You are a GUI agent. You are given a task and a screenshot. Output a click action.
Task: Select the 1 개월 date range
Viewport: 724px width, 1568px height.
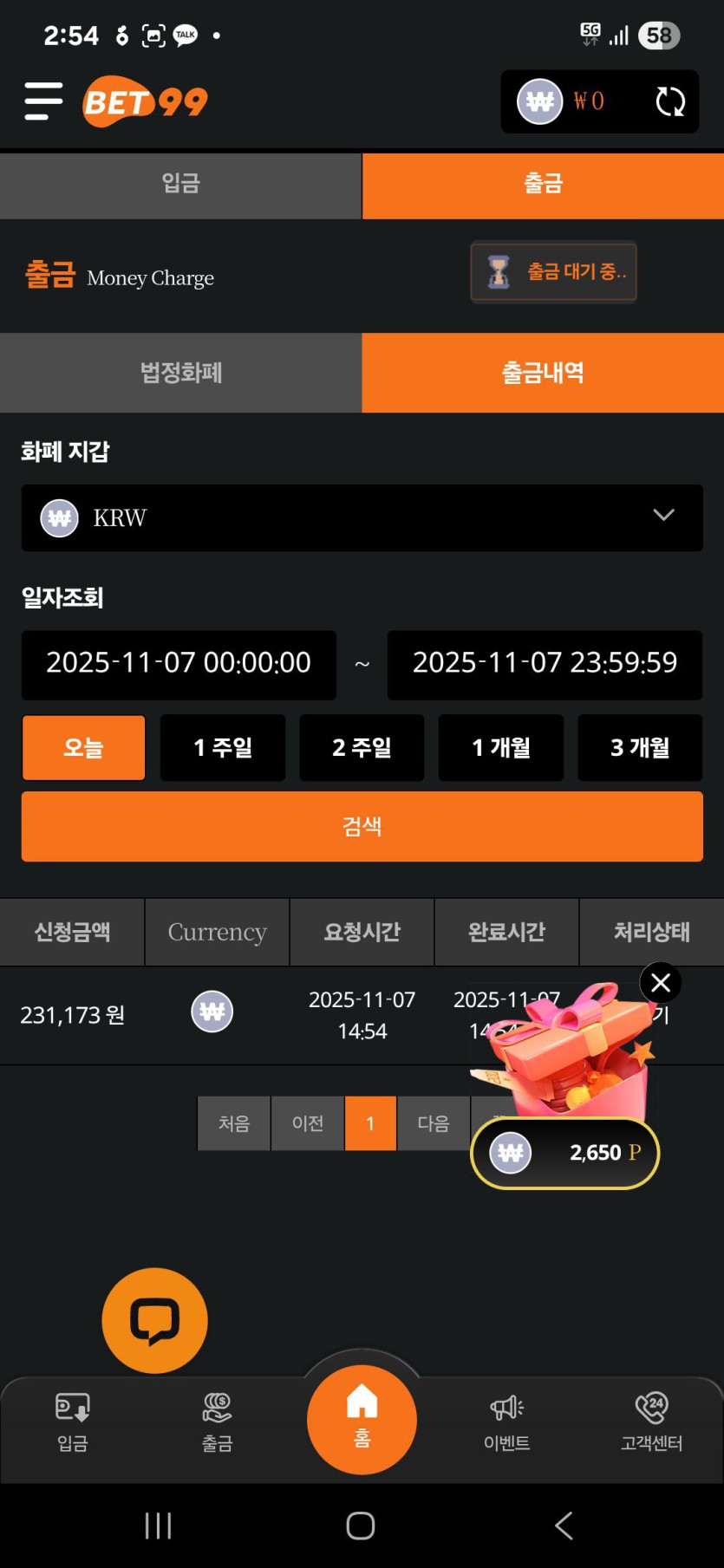click(501, 747)
